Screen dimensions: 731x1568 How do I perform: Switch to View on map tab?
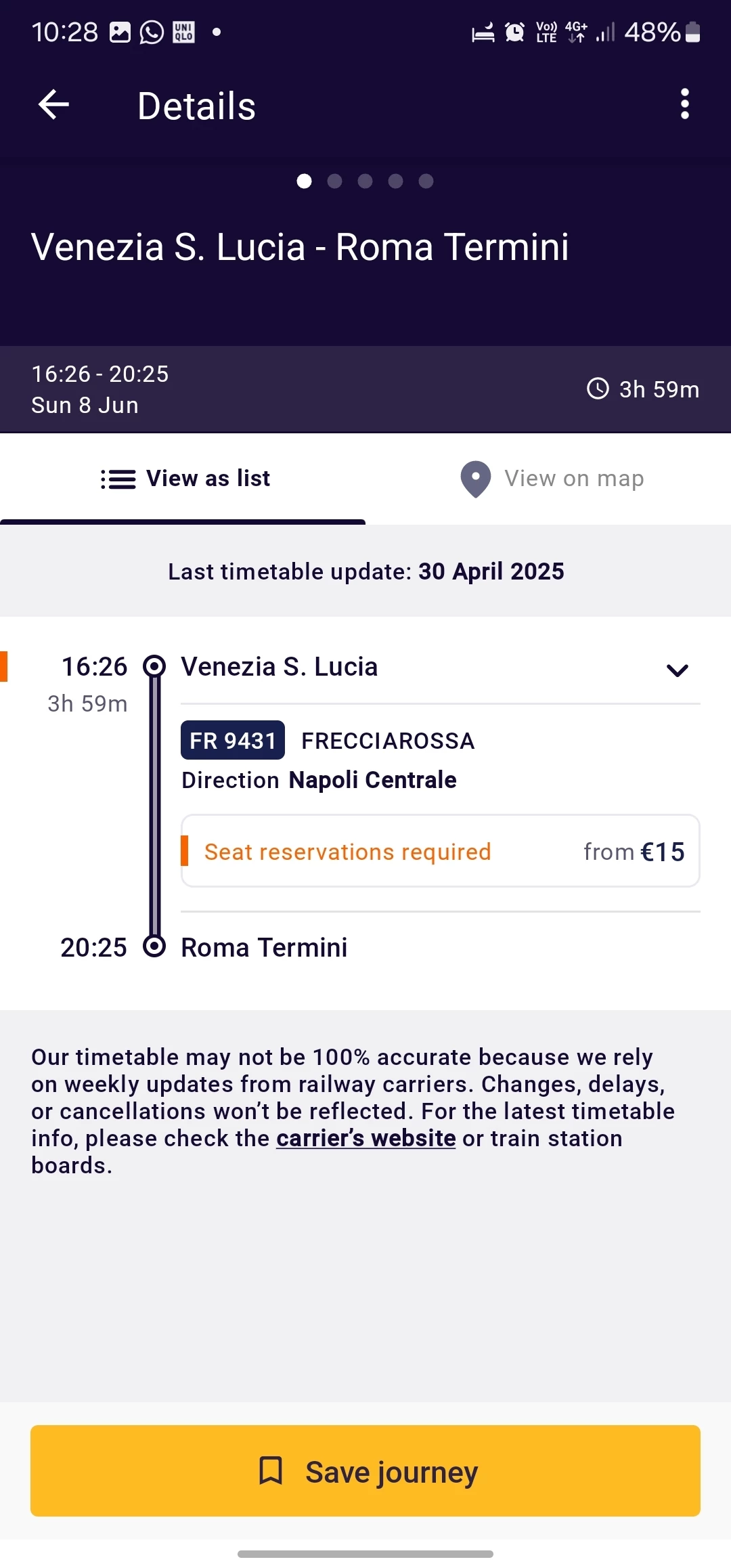[x=548, y=479]
